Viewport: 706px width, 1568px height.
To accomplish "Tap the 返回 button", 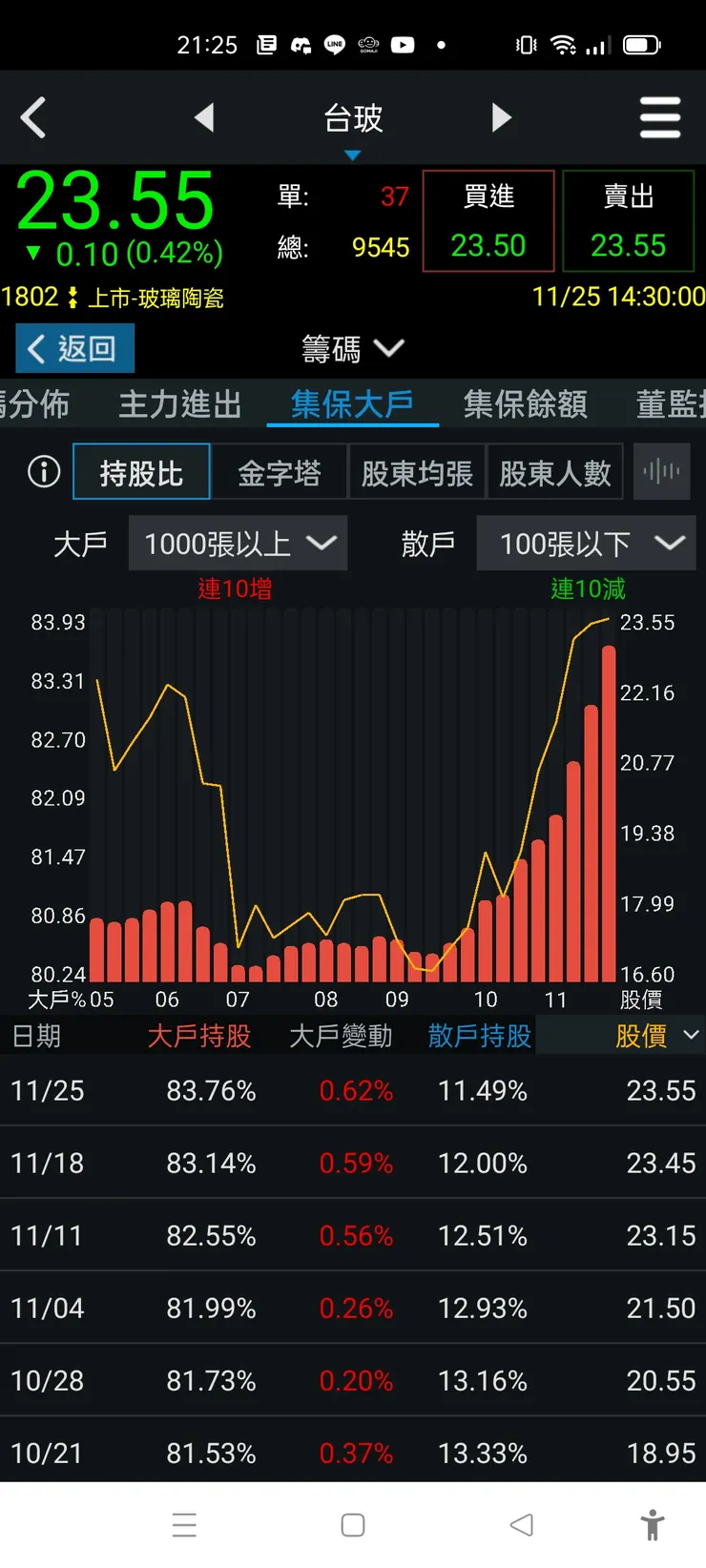I will [74, 348].
